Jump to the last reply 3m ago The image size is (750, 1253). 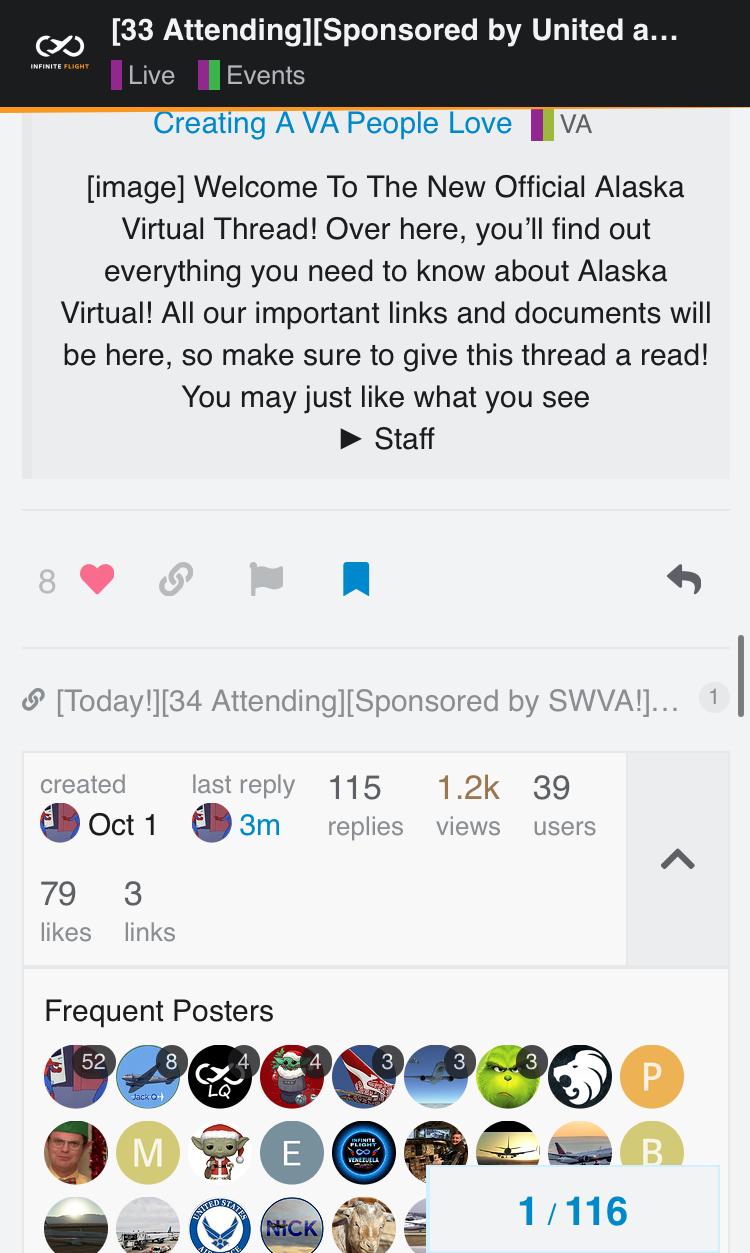[x=259, y=825]
